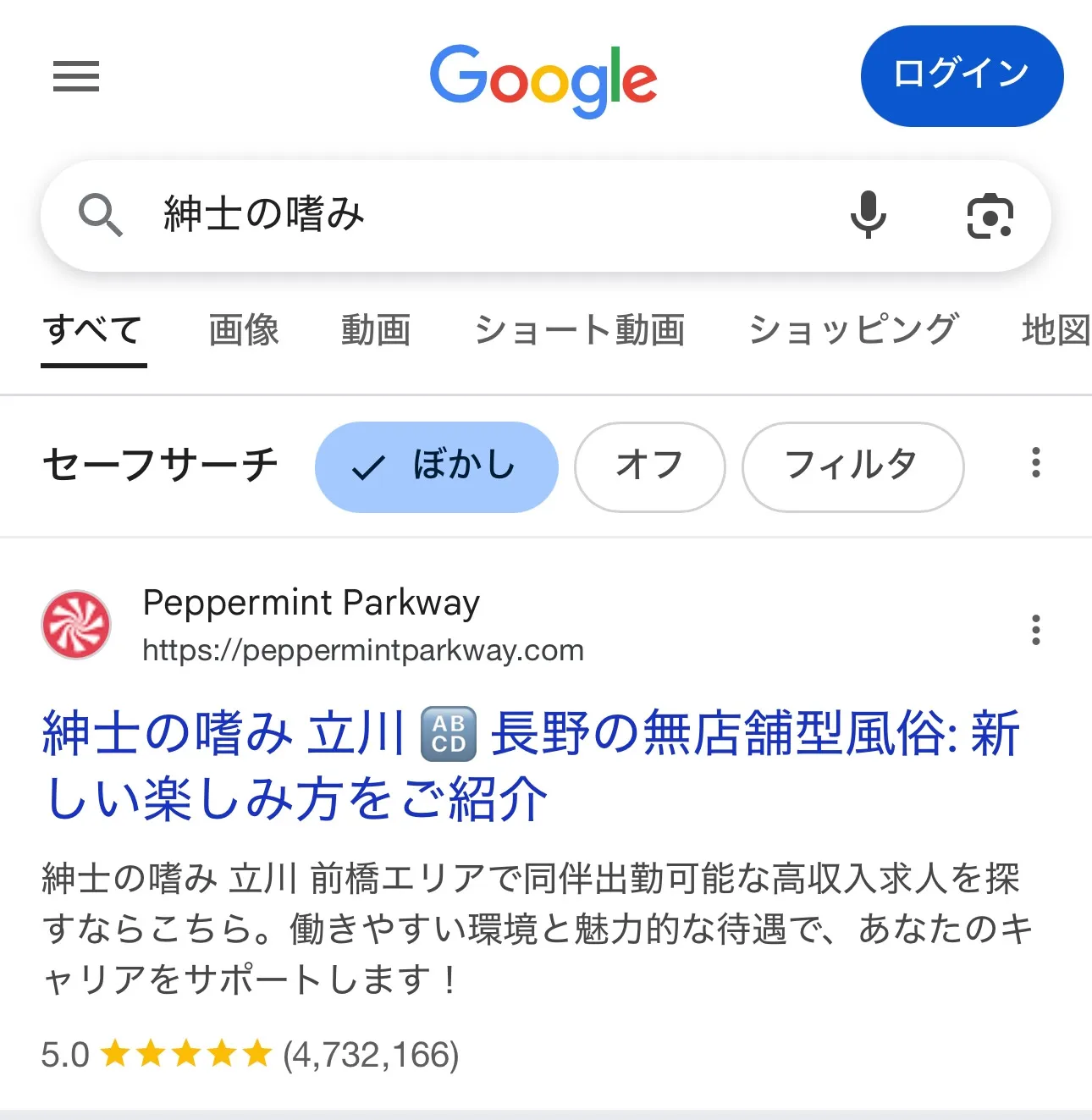
Task: Open SafeSearch more options menu
Action: [1035, 463]
